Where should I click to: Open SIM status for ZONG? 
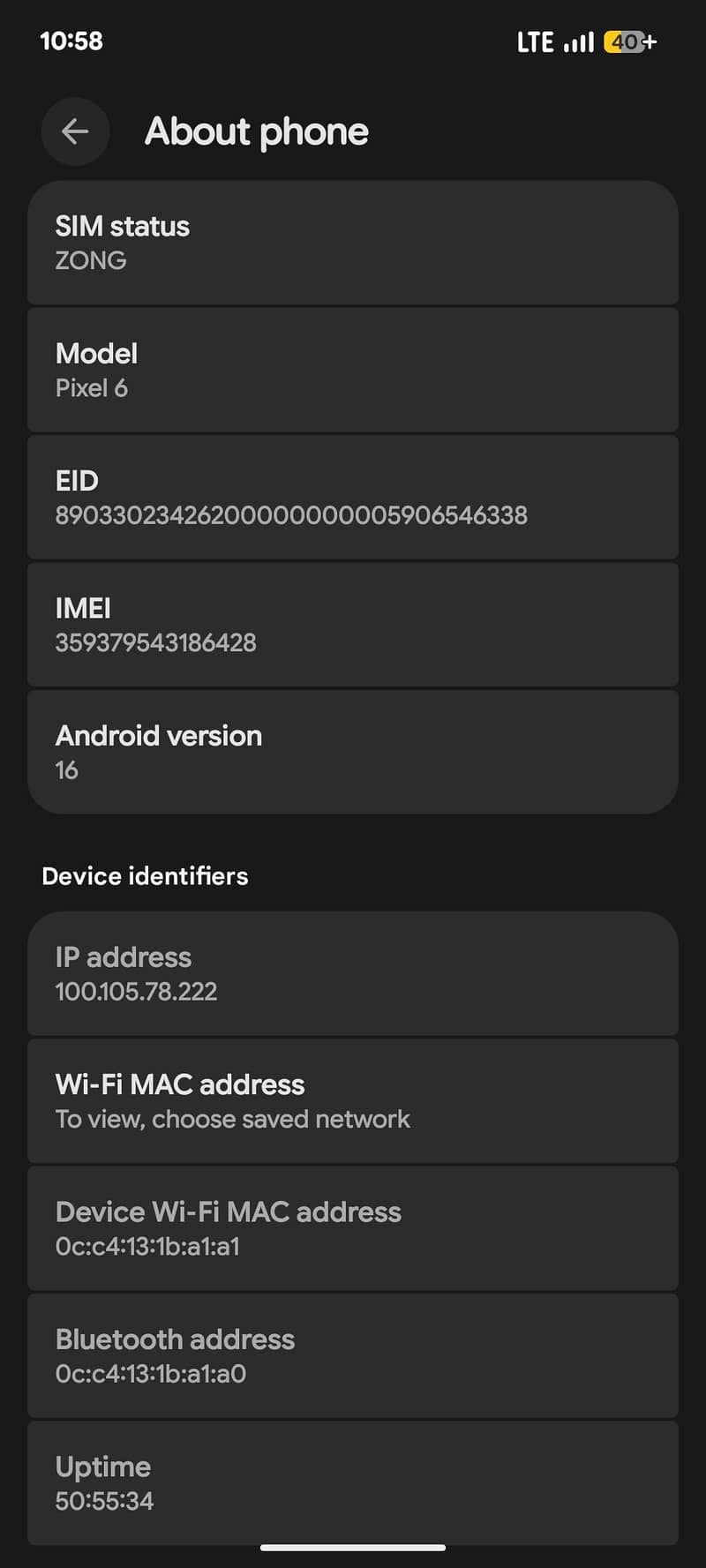click(x=353, y=243)
